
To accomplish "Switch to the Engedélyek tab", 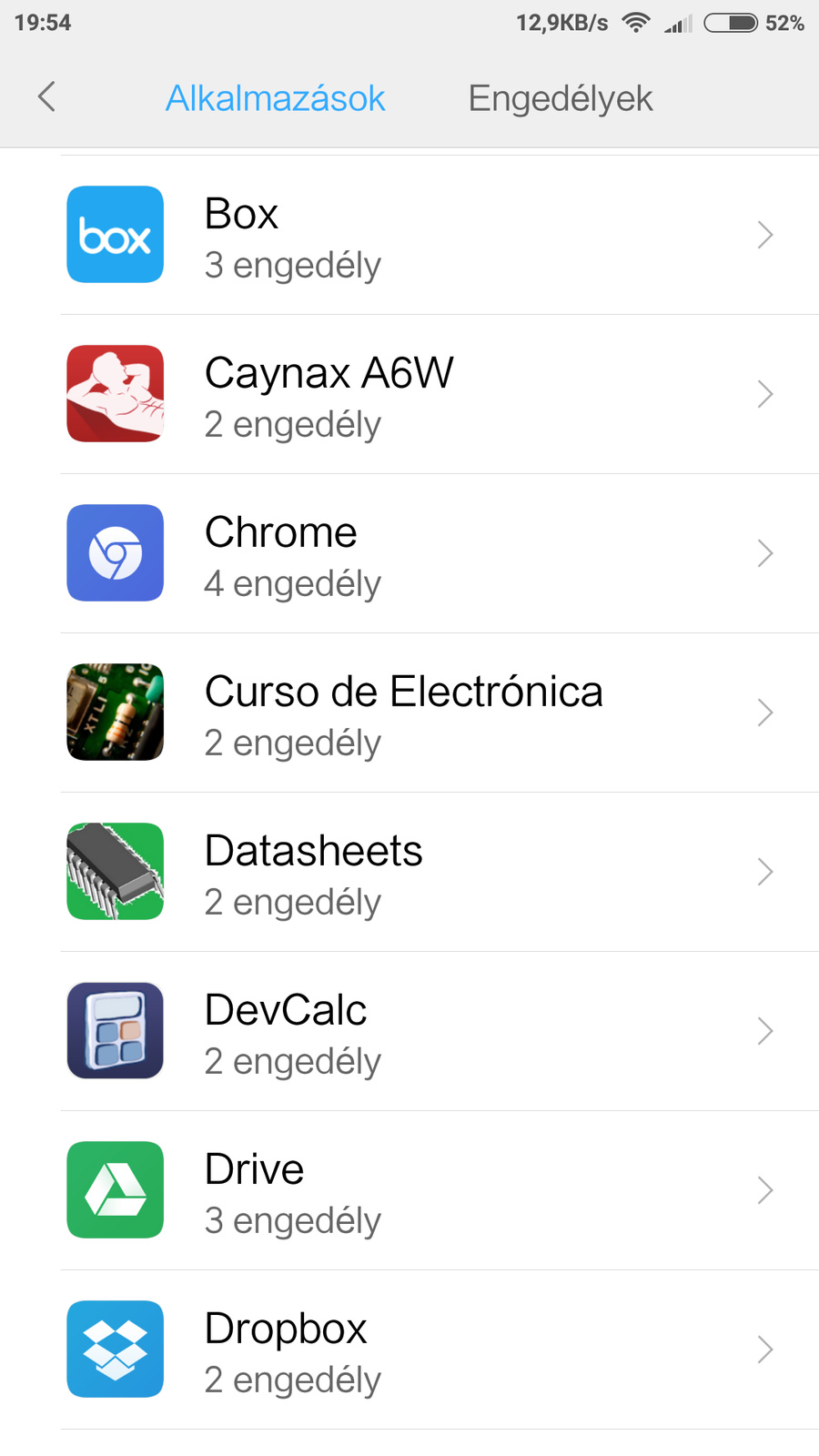I will point(561,98).
